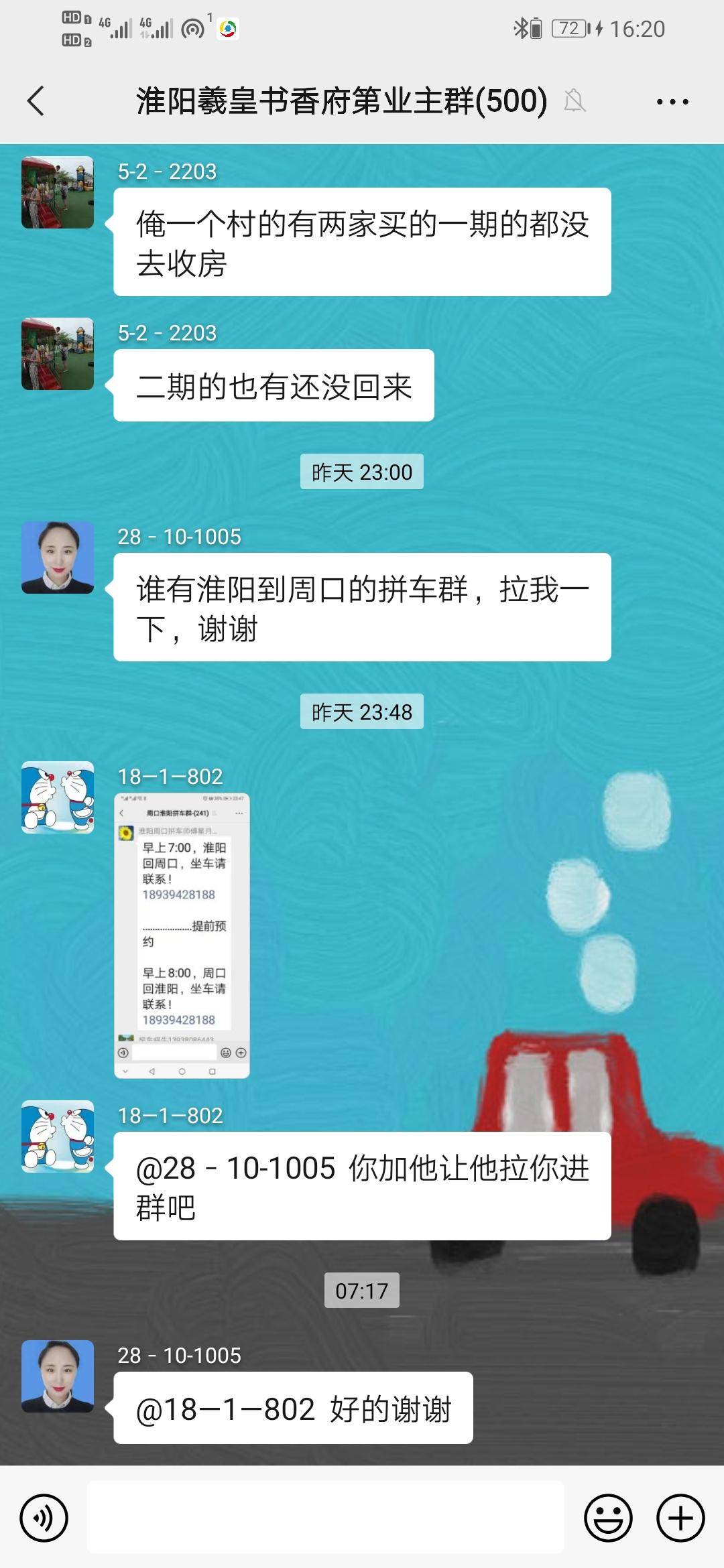The width and height of the screenshot is (724, 1568).
Task: Open the plus attachment menu
Action: [x=680, y=1518]
